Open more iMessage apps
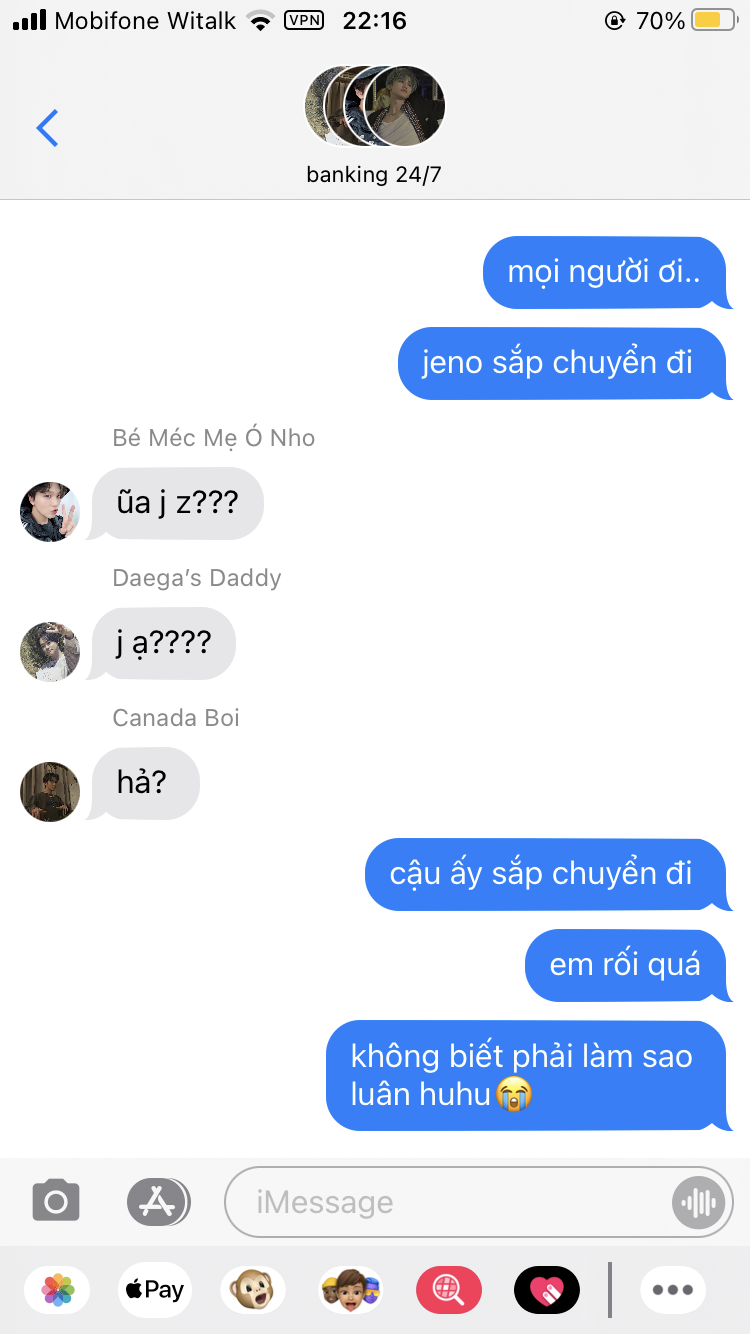750x1334 pixels. point(672,1290)
